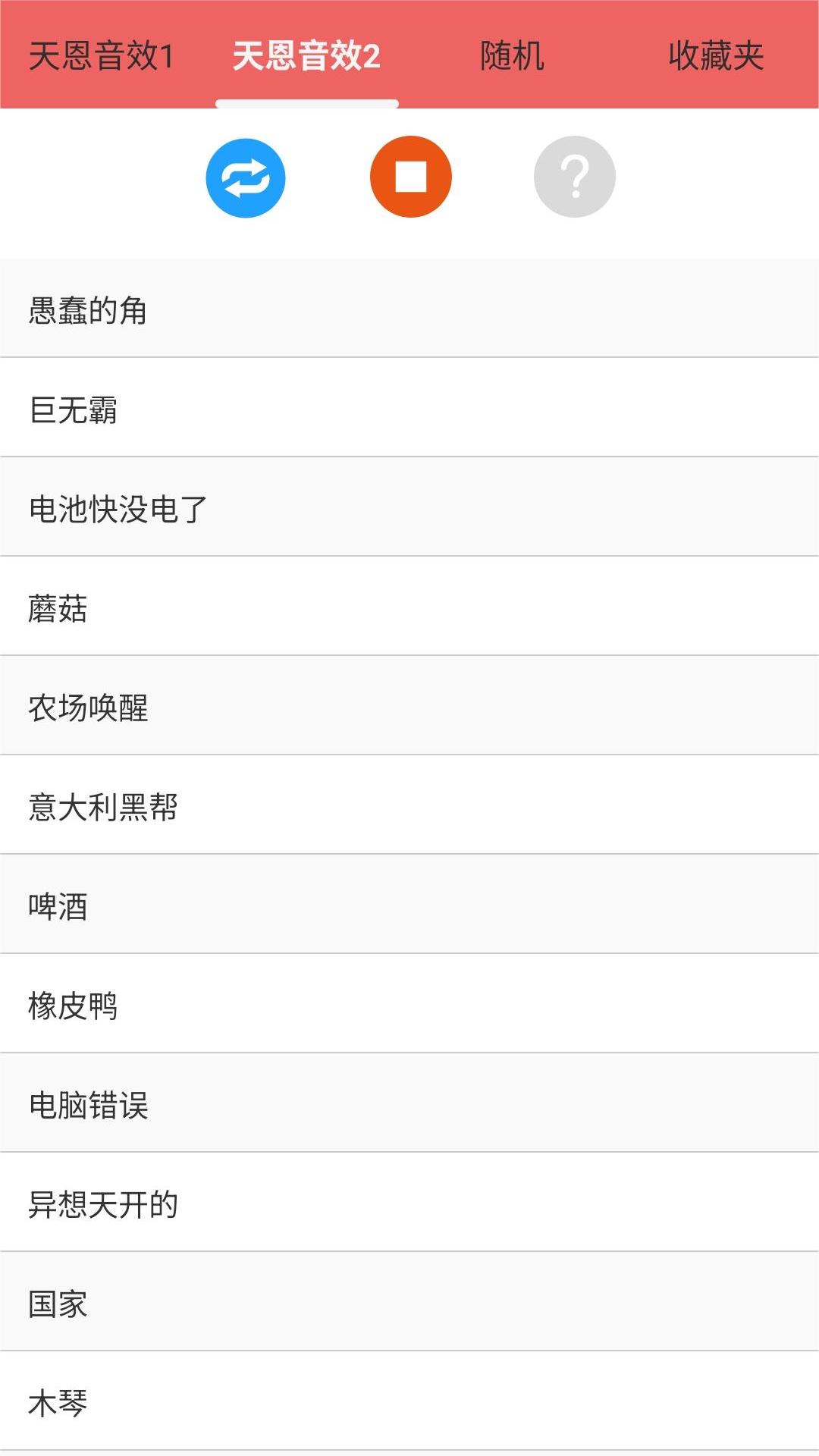This screenshot has height=1456, width=819.
Task: Choose the 意大利黑帮 sound
Action: (409, 806)
